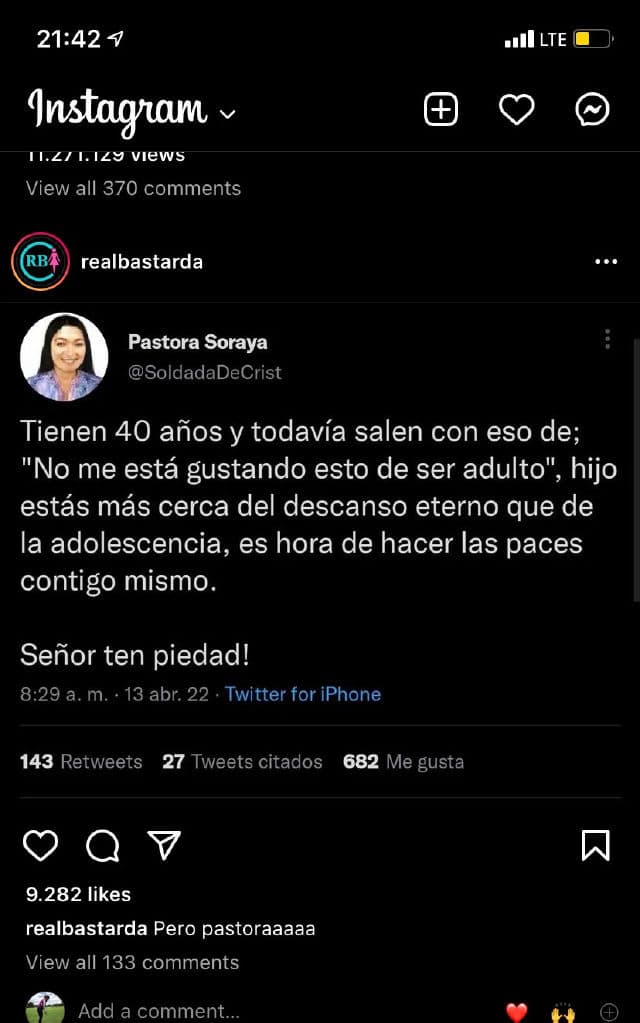View all 133 comments
The width and height of the screenshot is (640, 1023).
(x=132, y=962)
